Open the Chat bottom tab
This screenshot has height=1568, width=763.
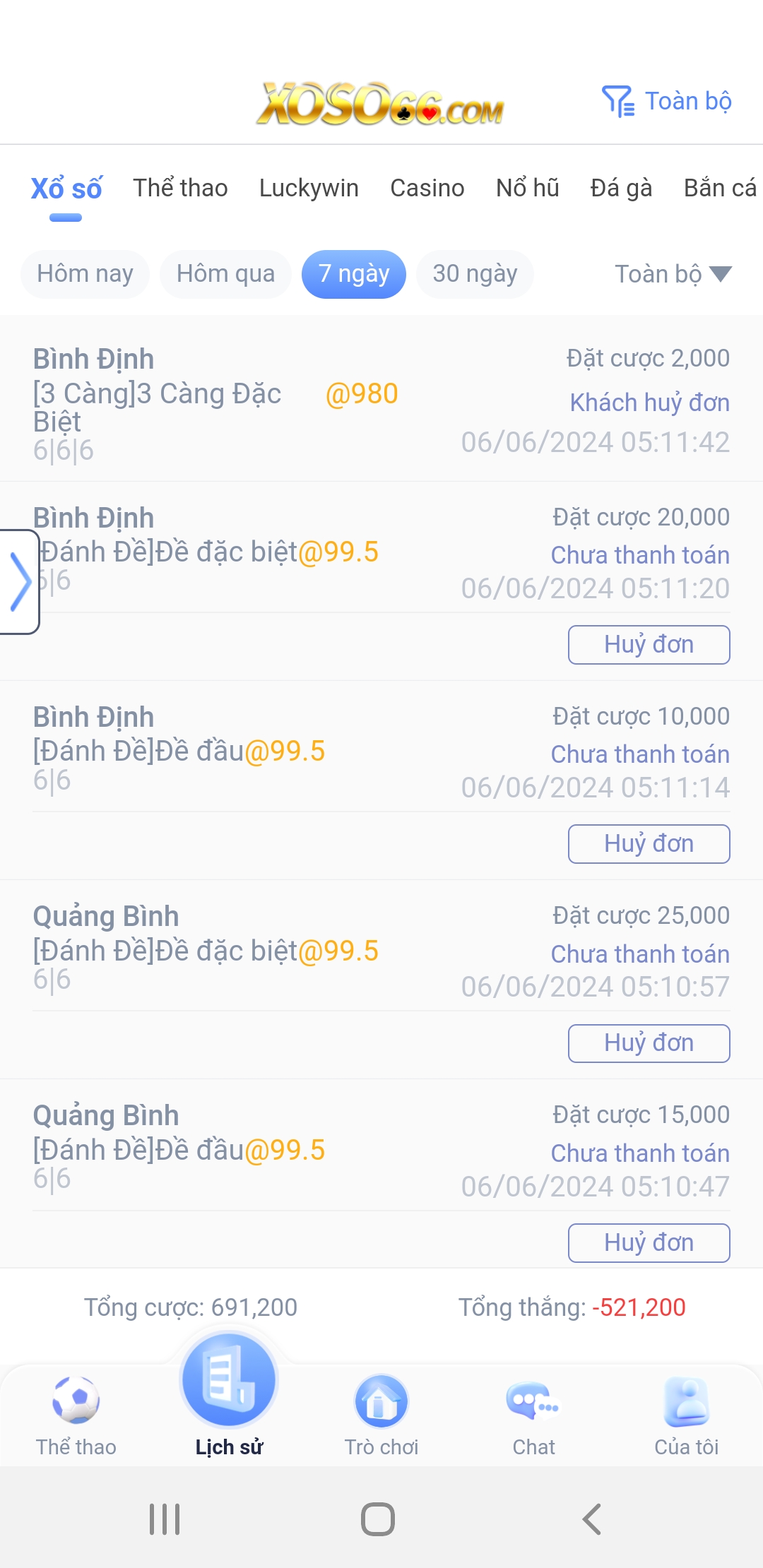pos(534,1416)
